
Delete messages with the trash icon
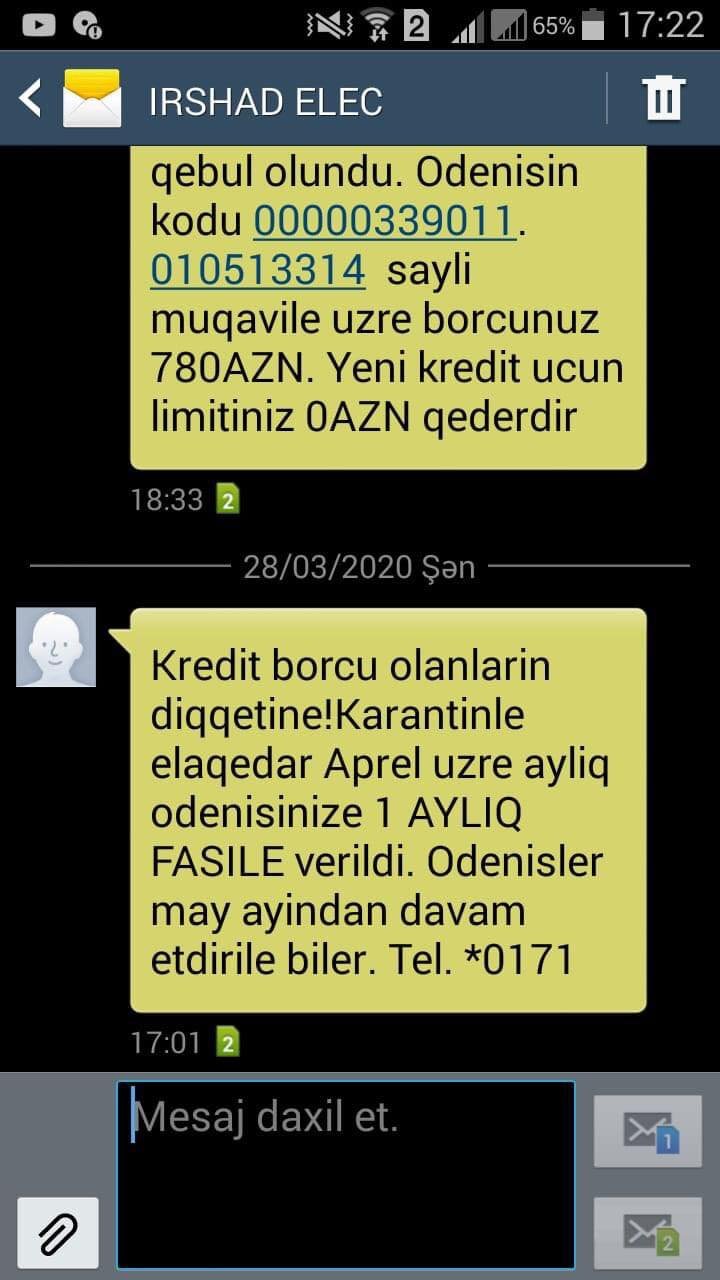[x=663, y=98]
